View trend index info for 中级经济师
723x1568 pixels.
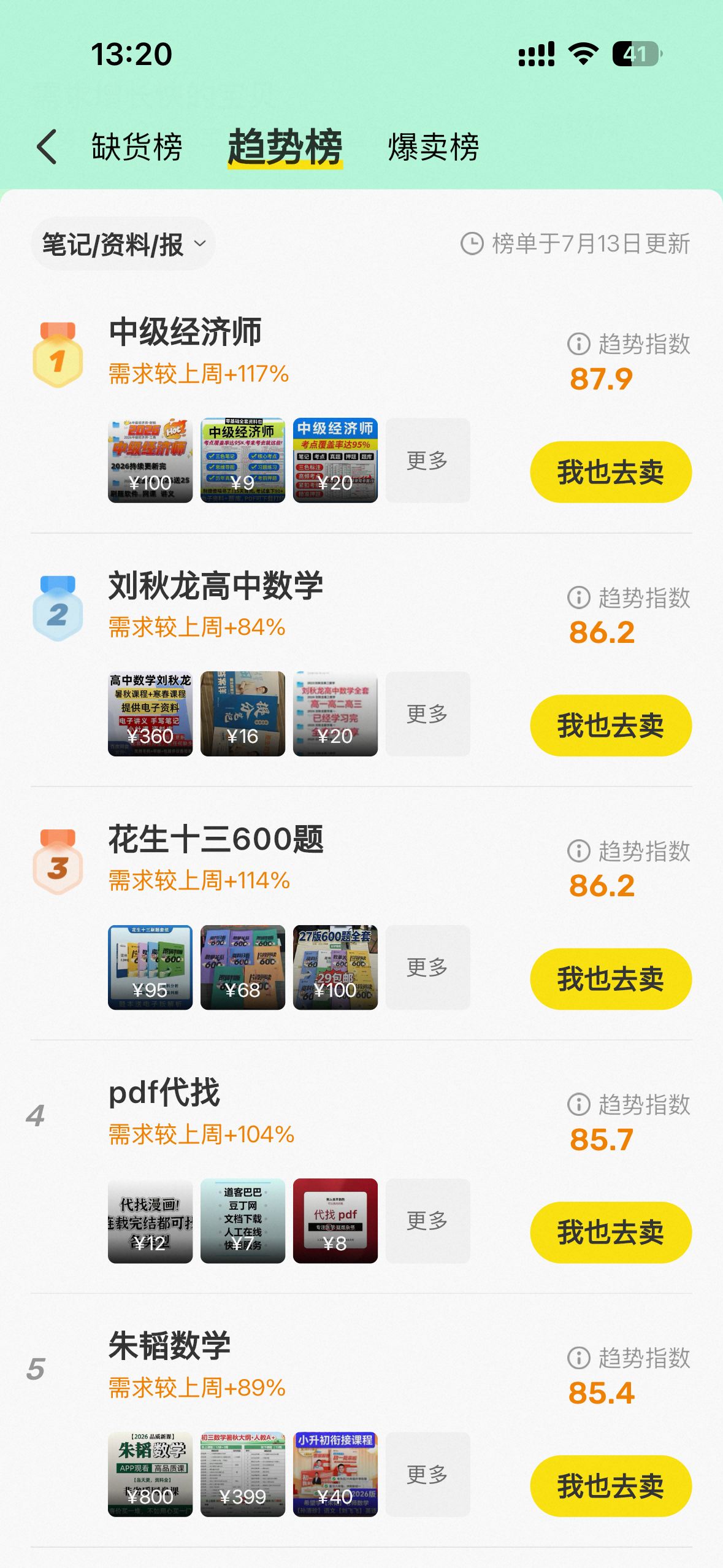[579, 344]
